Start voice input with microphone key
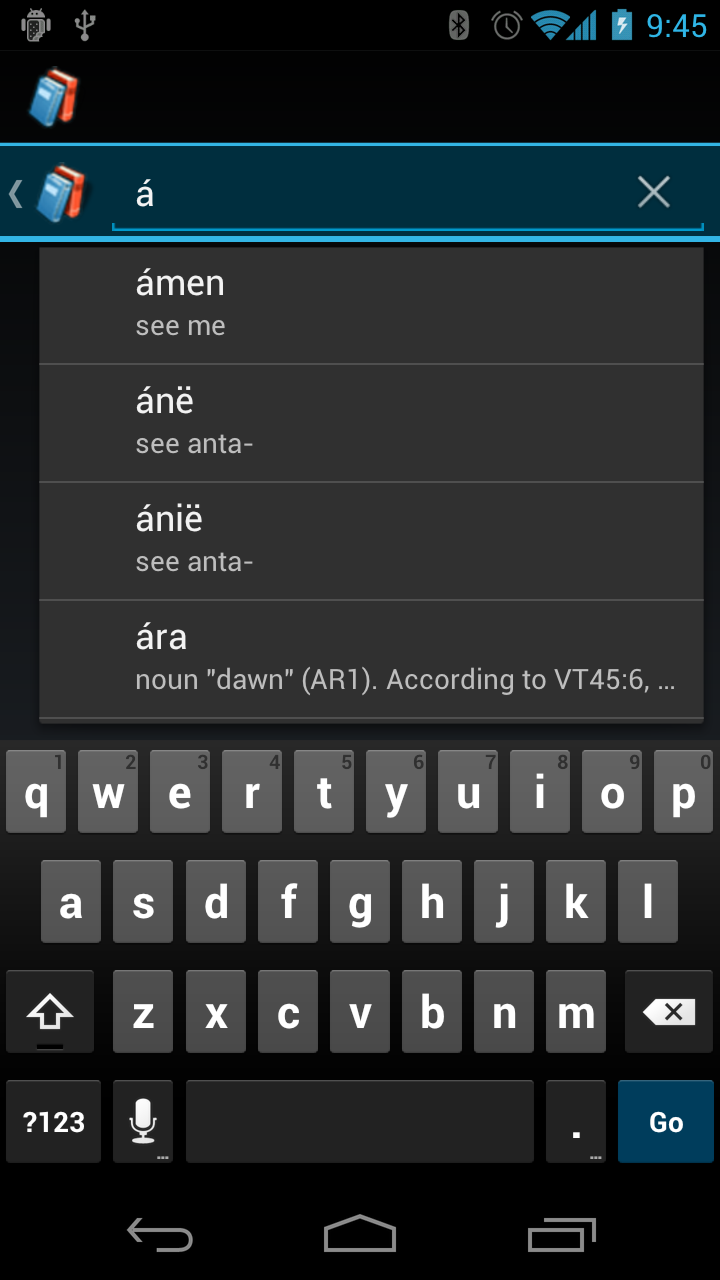This screenshot has height=1280, width=720. pyautogui.click(x=143, y=1121)
